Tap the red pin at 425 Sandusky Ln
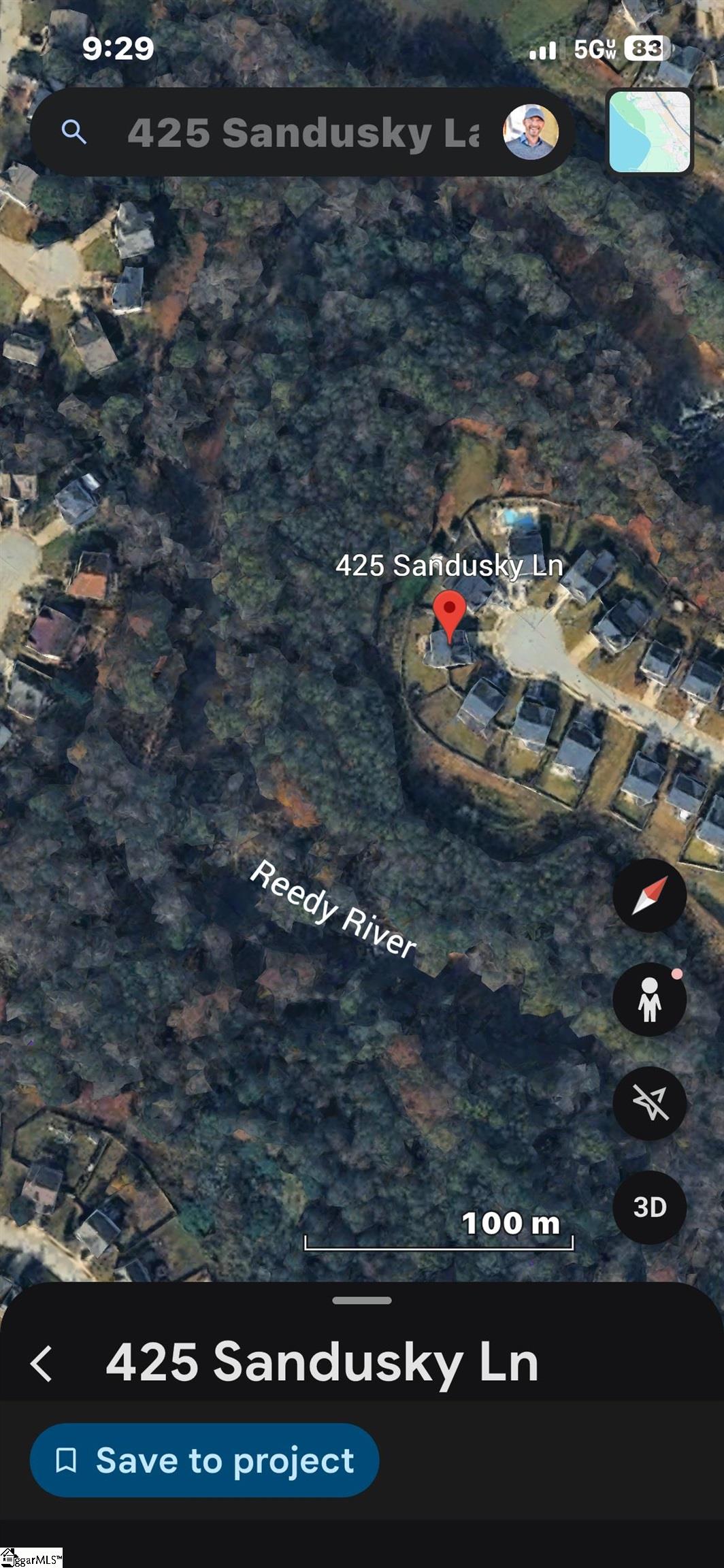The width and height of the screenshot is (724, 1568). point(449,615)
